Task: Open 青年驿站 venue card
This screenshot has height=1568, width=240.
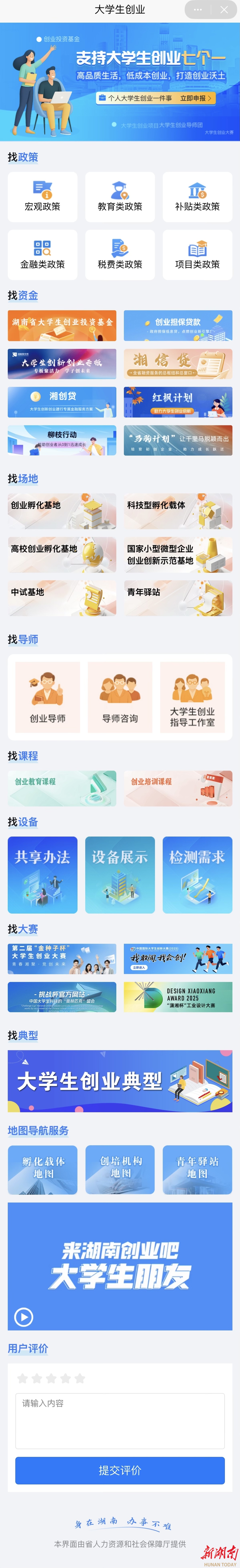Action: pos(178,598)
